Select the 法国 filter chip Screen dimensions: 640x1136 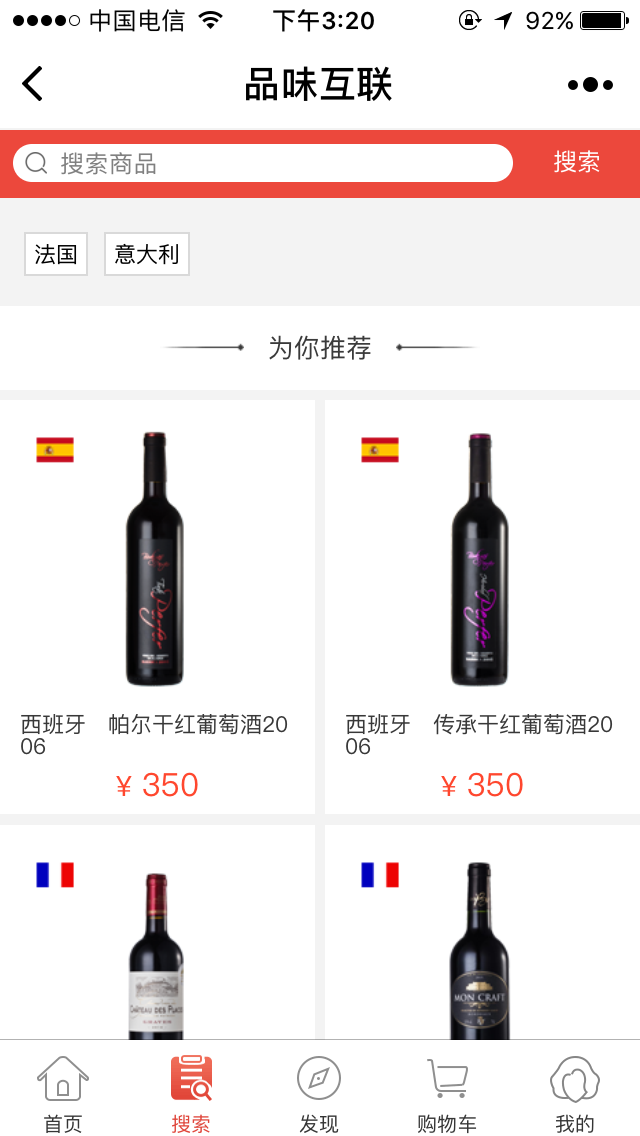56,254
